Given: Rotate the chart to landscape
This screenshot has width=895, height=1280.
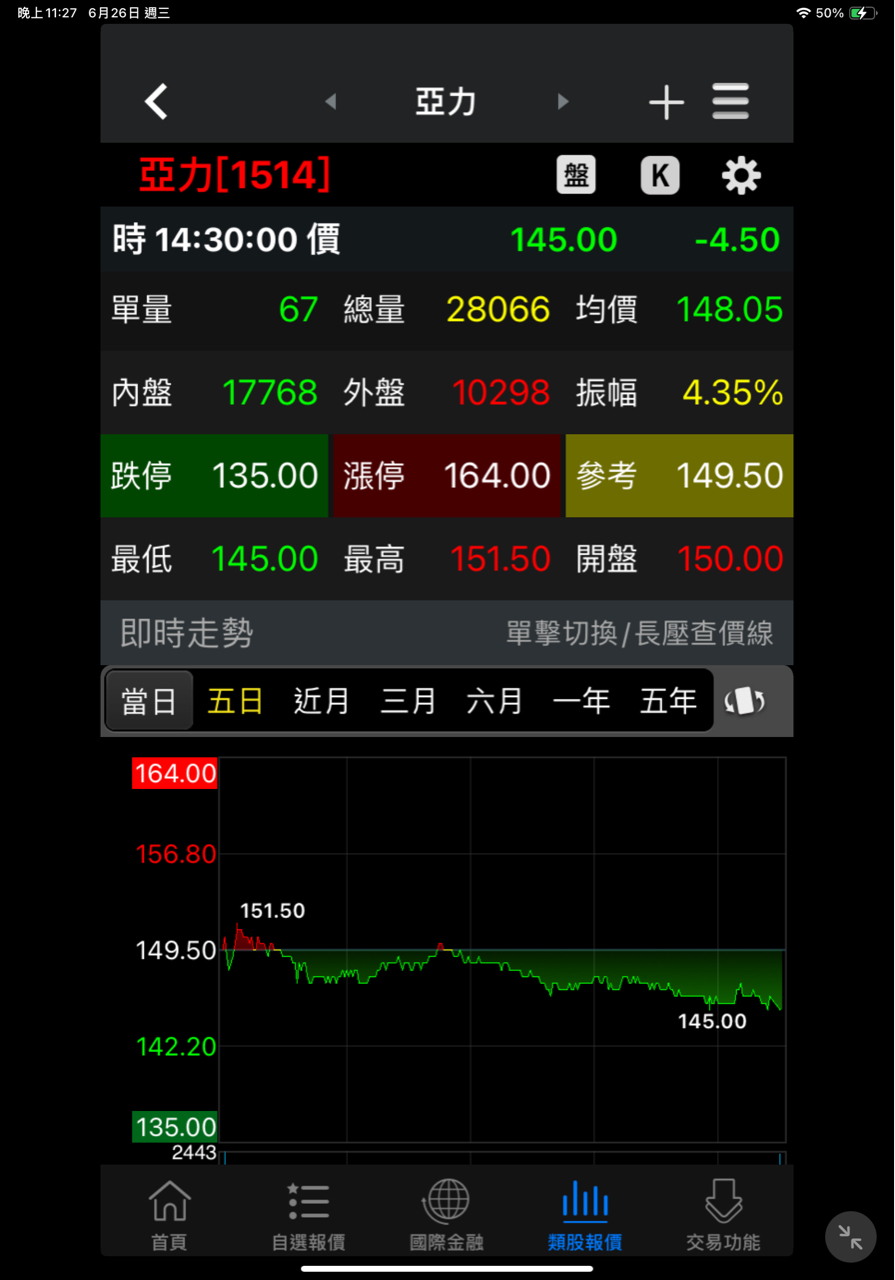Looking at the screenshot, I should [x=744, y=702].
